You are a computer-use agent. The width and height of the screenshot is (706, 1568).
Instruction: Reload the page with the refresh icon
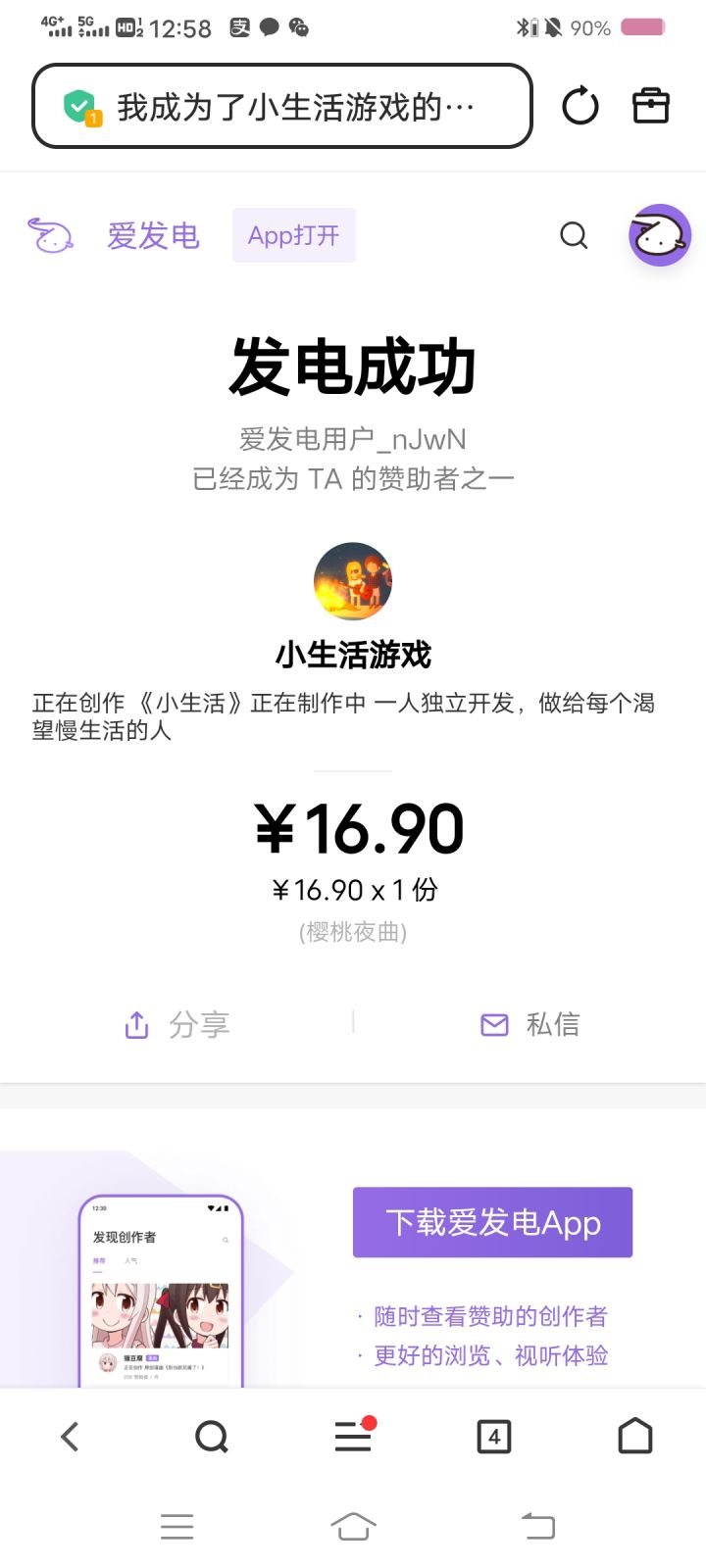click(x=580, y=105)
